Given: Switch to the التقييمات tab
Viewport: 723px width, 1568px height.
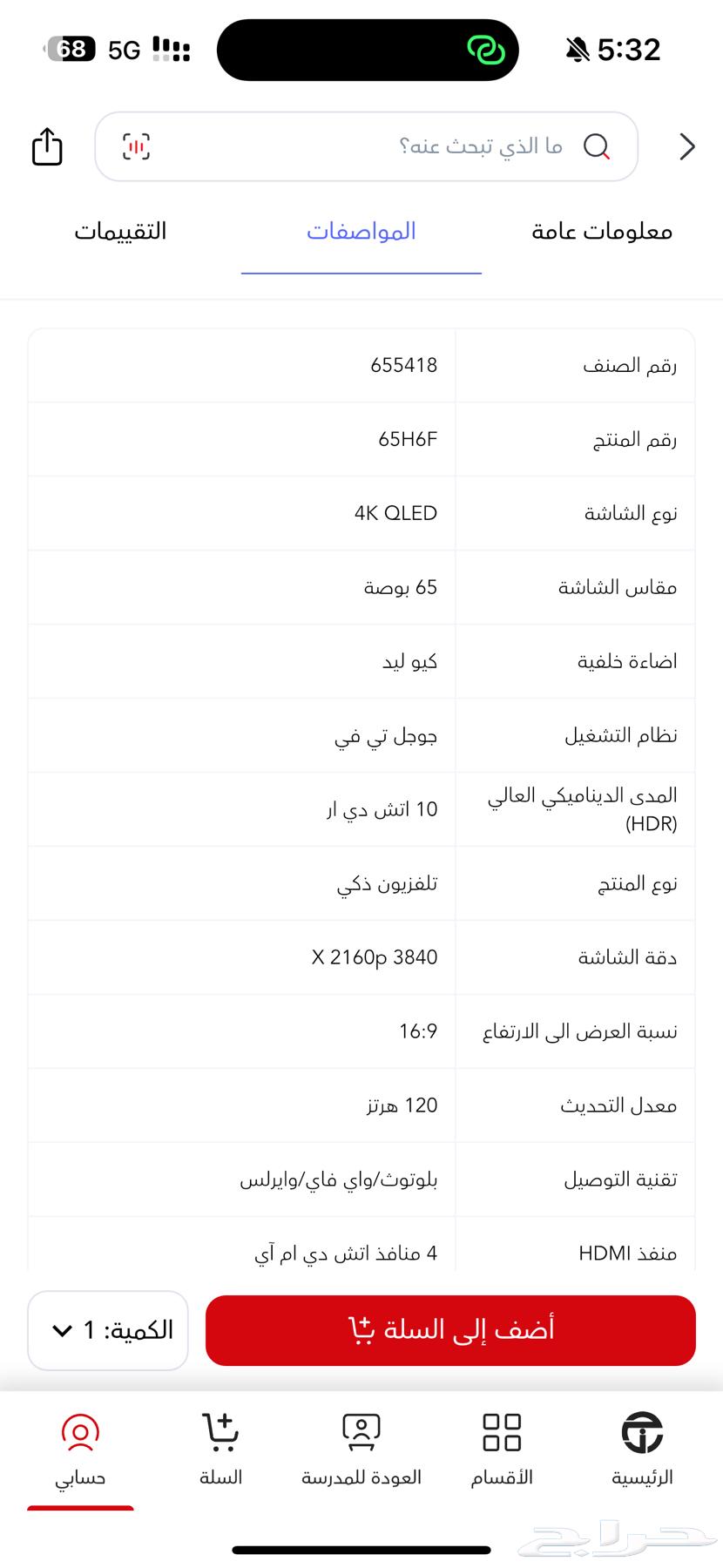Looking at the screenshot, I should (121, 231).
